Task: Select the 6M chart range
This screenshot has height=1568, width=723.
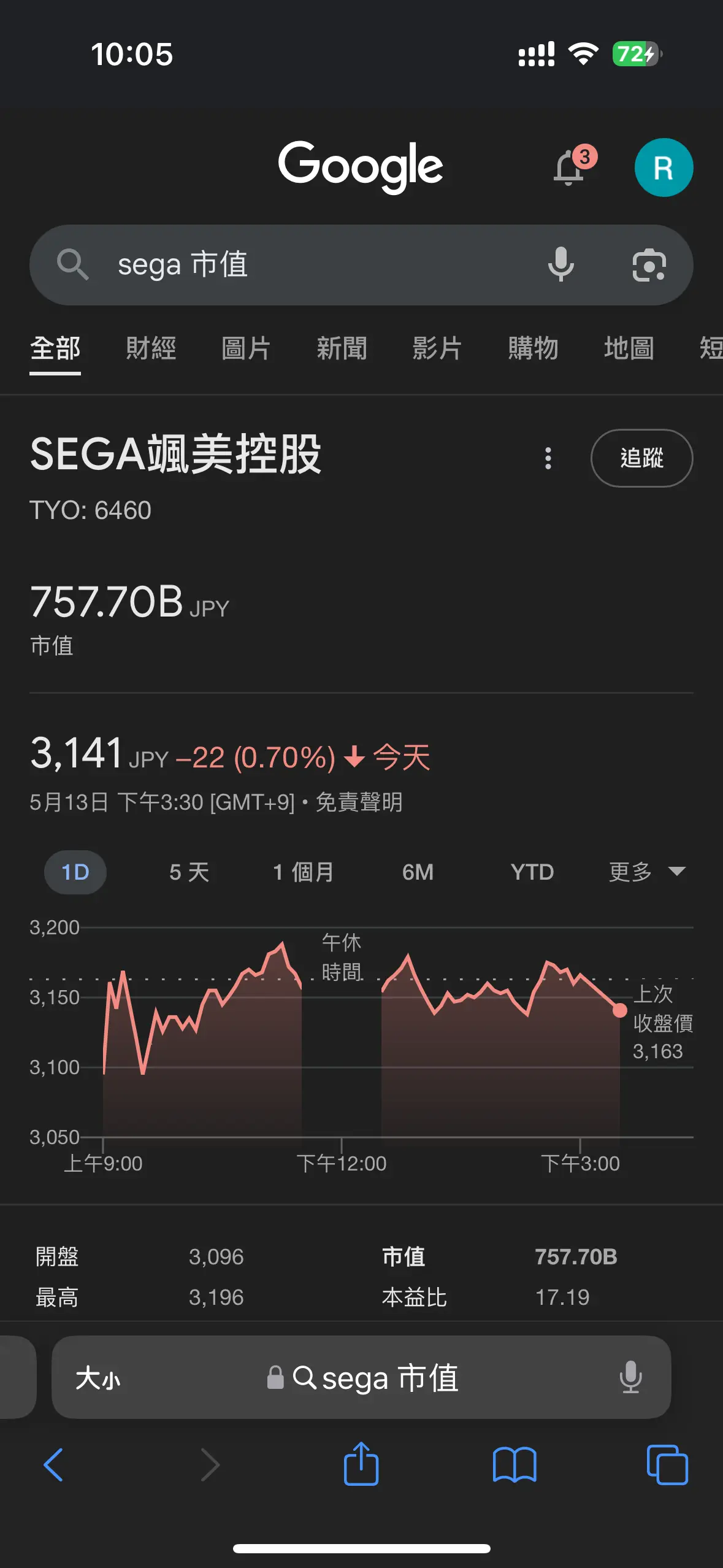Action: tap(418, 872)
